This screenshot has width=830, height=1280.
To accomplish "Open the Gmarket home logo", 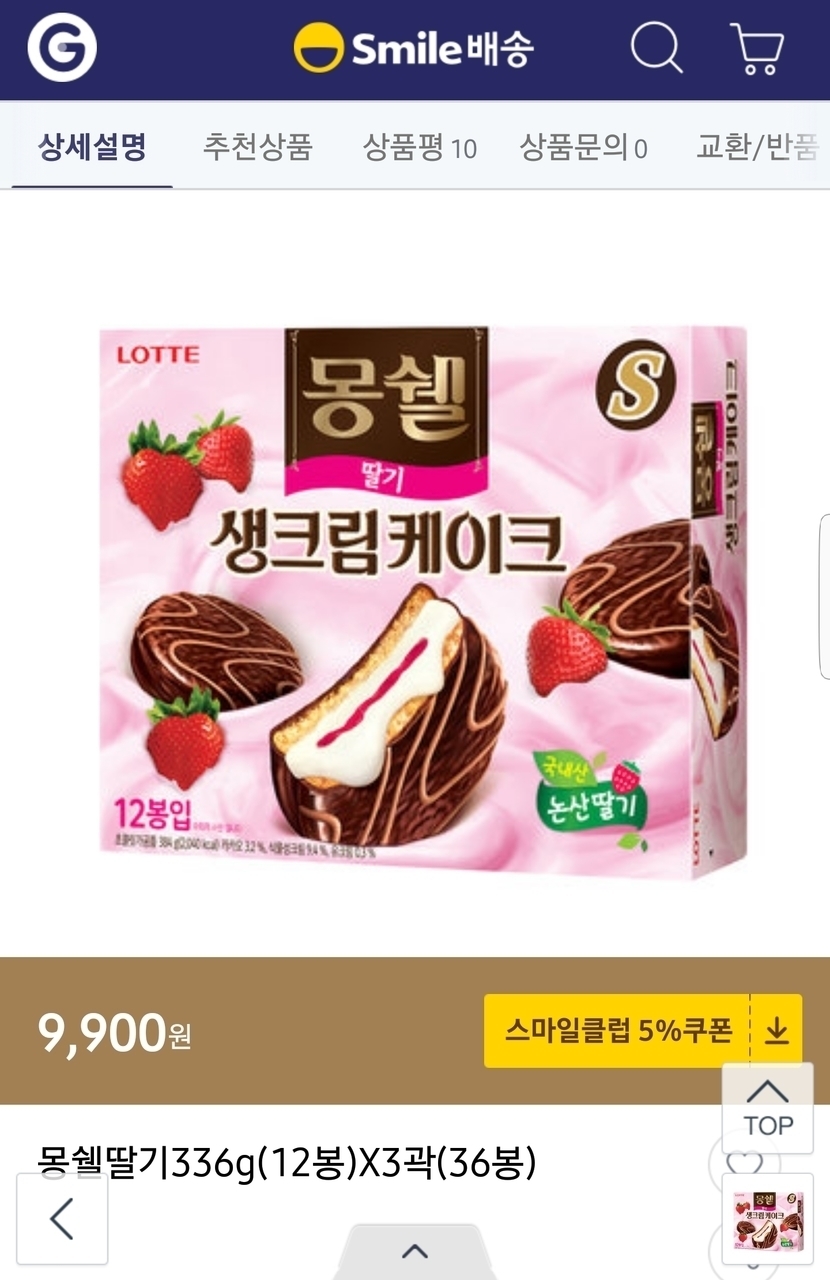I will (61, 47).
